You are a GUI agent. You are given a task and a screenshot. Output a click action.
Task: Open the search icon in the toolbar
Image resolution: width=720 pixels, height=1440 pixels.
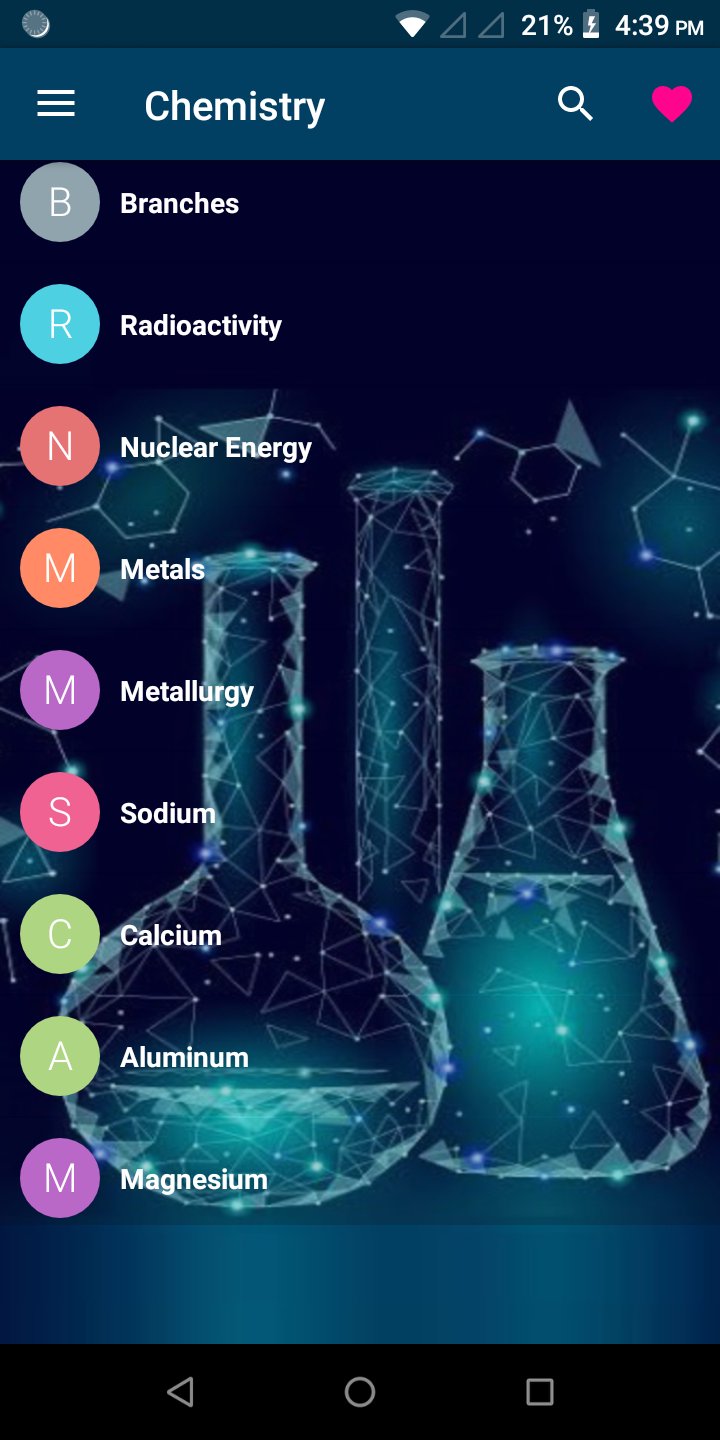click(x=575, y=103)
